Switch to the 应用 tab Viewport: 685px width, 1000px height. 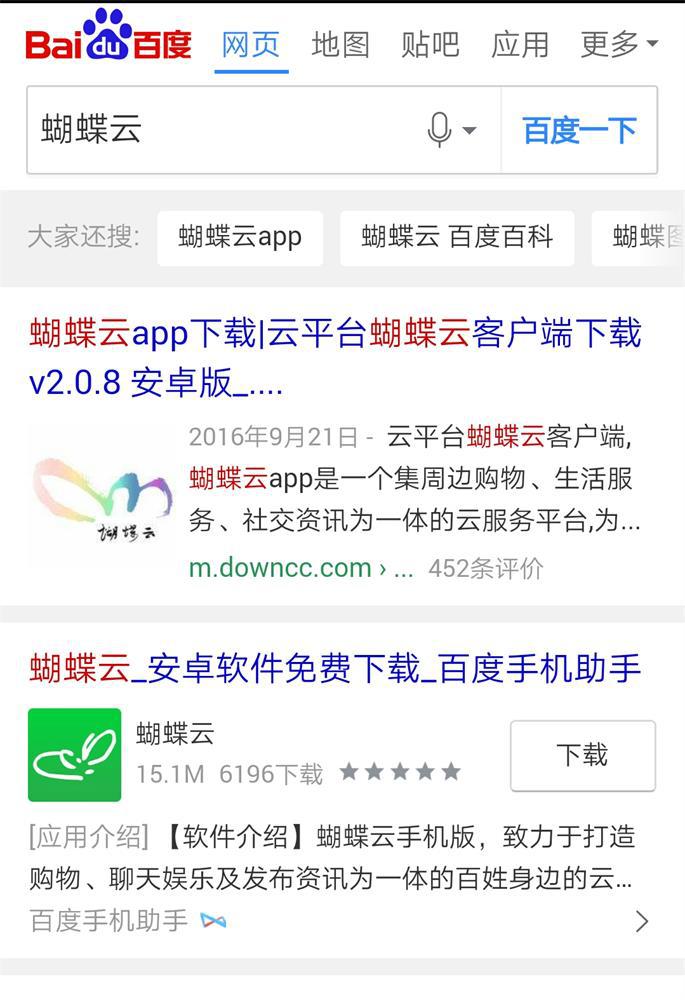coord(520,45)
